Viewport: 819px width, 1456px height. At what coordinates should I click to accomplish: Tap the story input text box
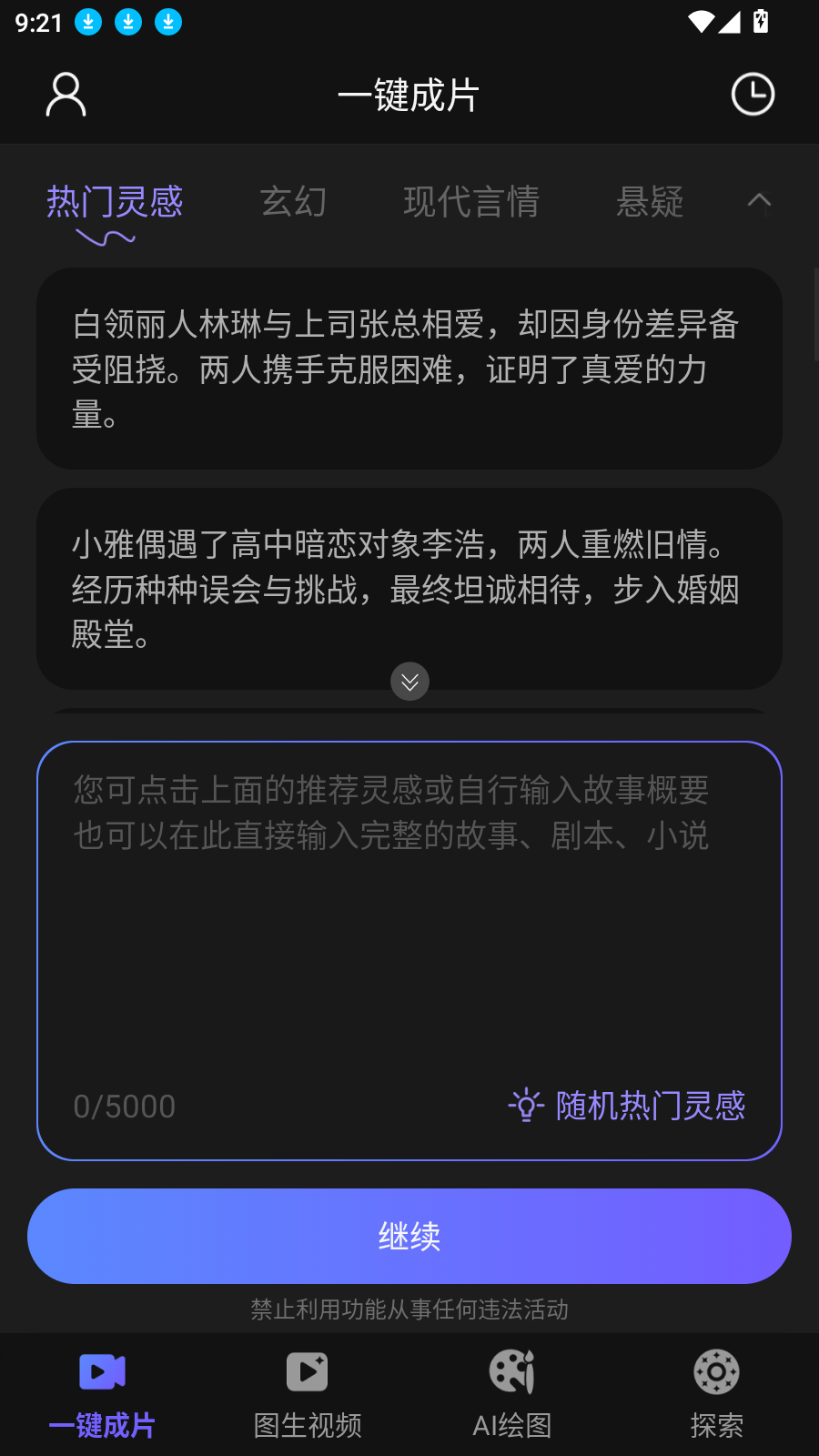pos(409,910)
